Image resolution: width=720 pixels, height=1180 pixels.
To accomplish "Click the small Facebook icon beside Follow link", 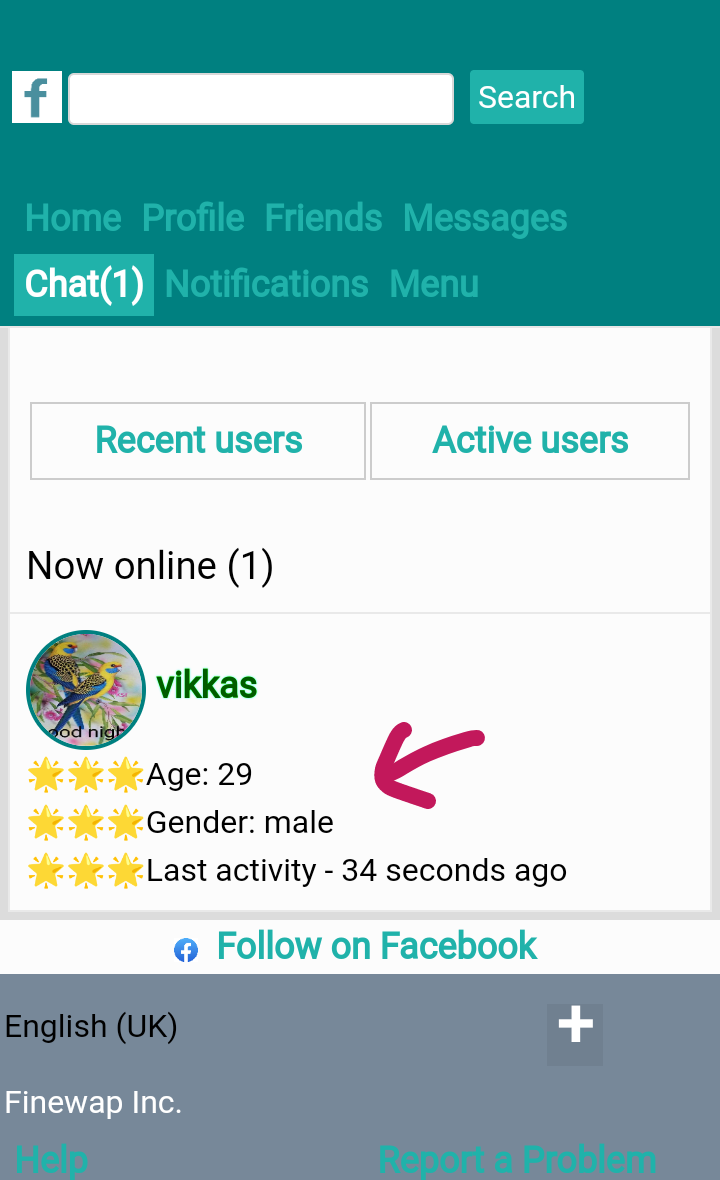I will coord(186,950).
